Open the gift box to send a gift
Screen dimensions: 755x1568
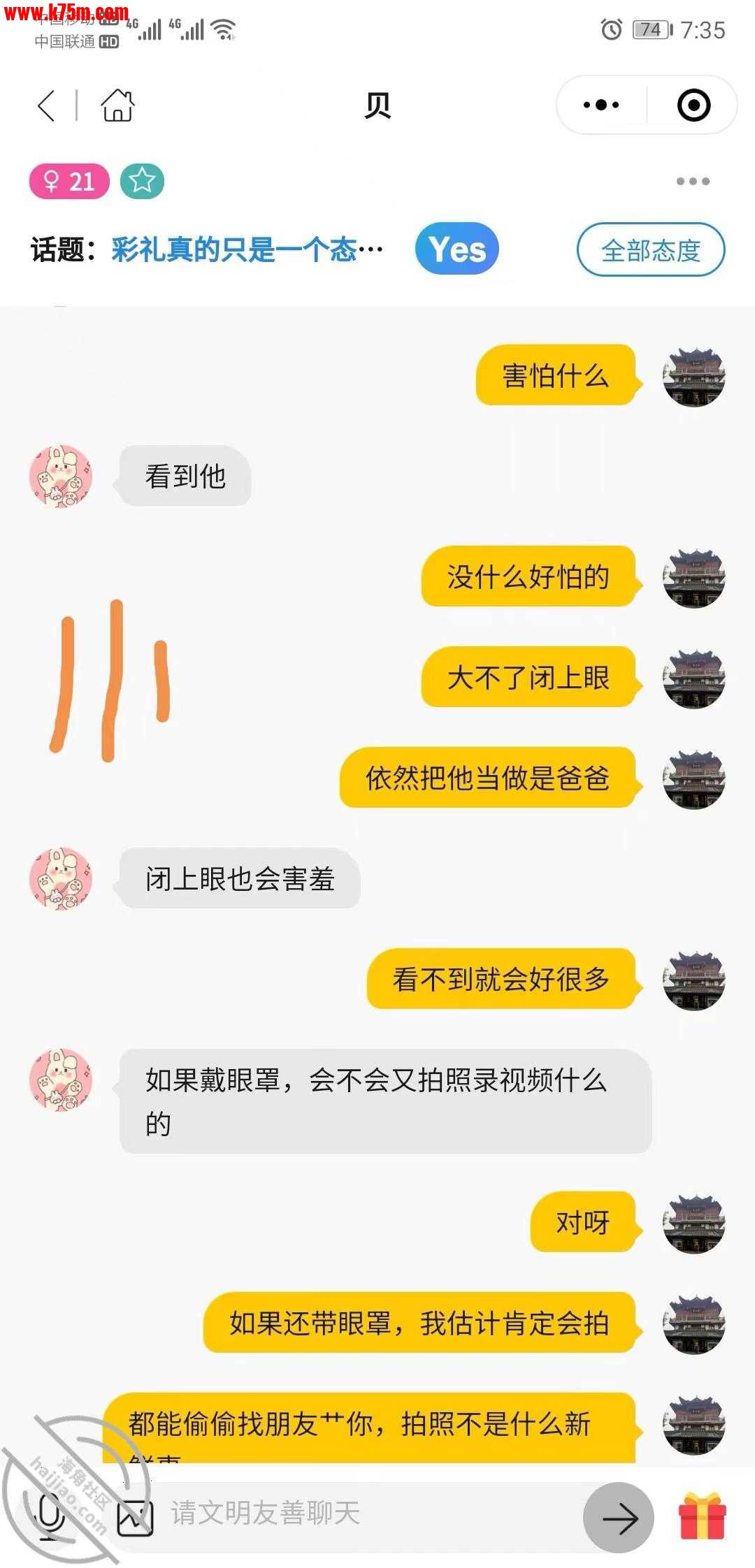coord(702,1516)
